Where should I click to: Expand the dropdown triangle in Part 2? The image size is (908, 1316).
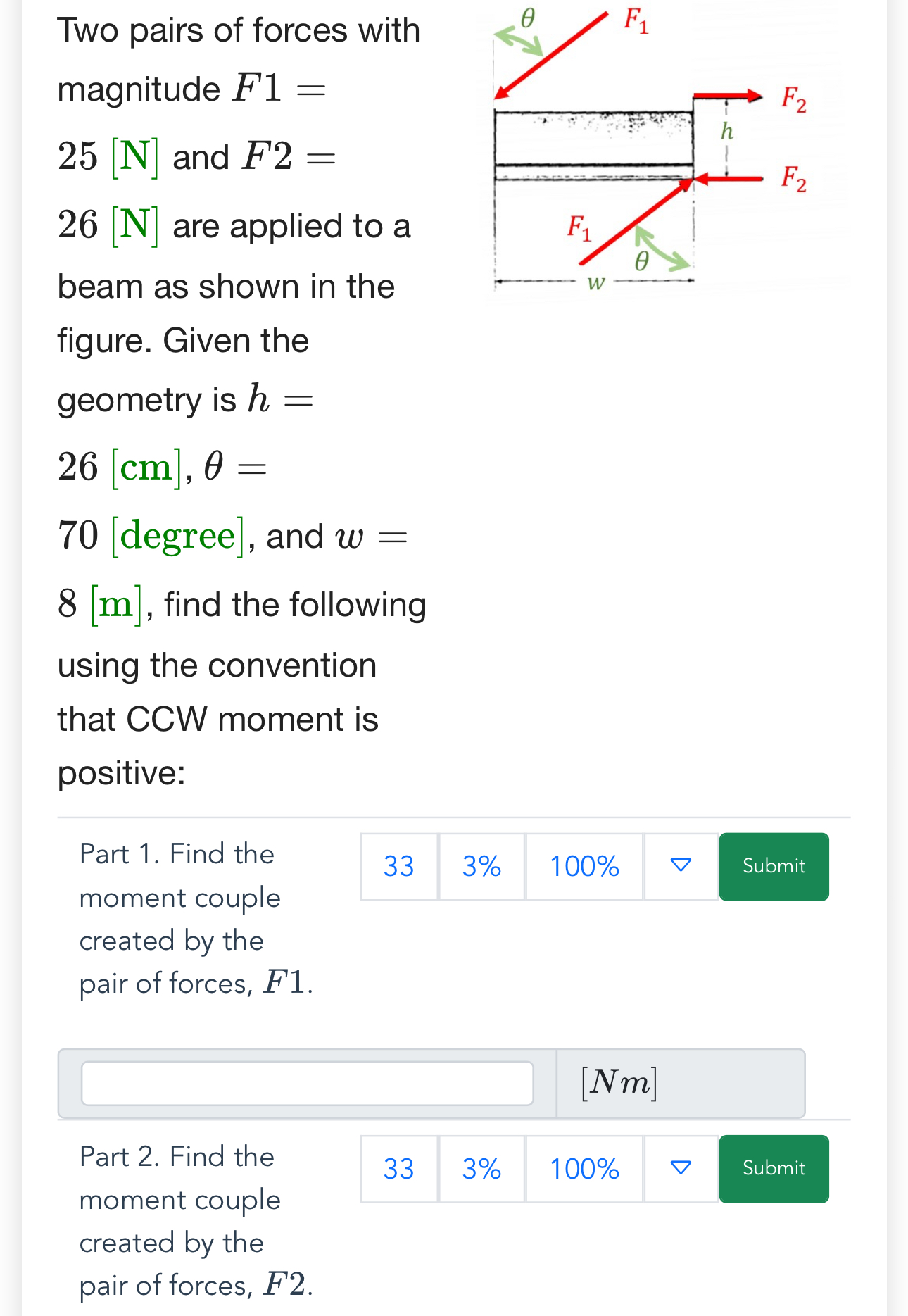tap(680, 1168)
